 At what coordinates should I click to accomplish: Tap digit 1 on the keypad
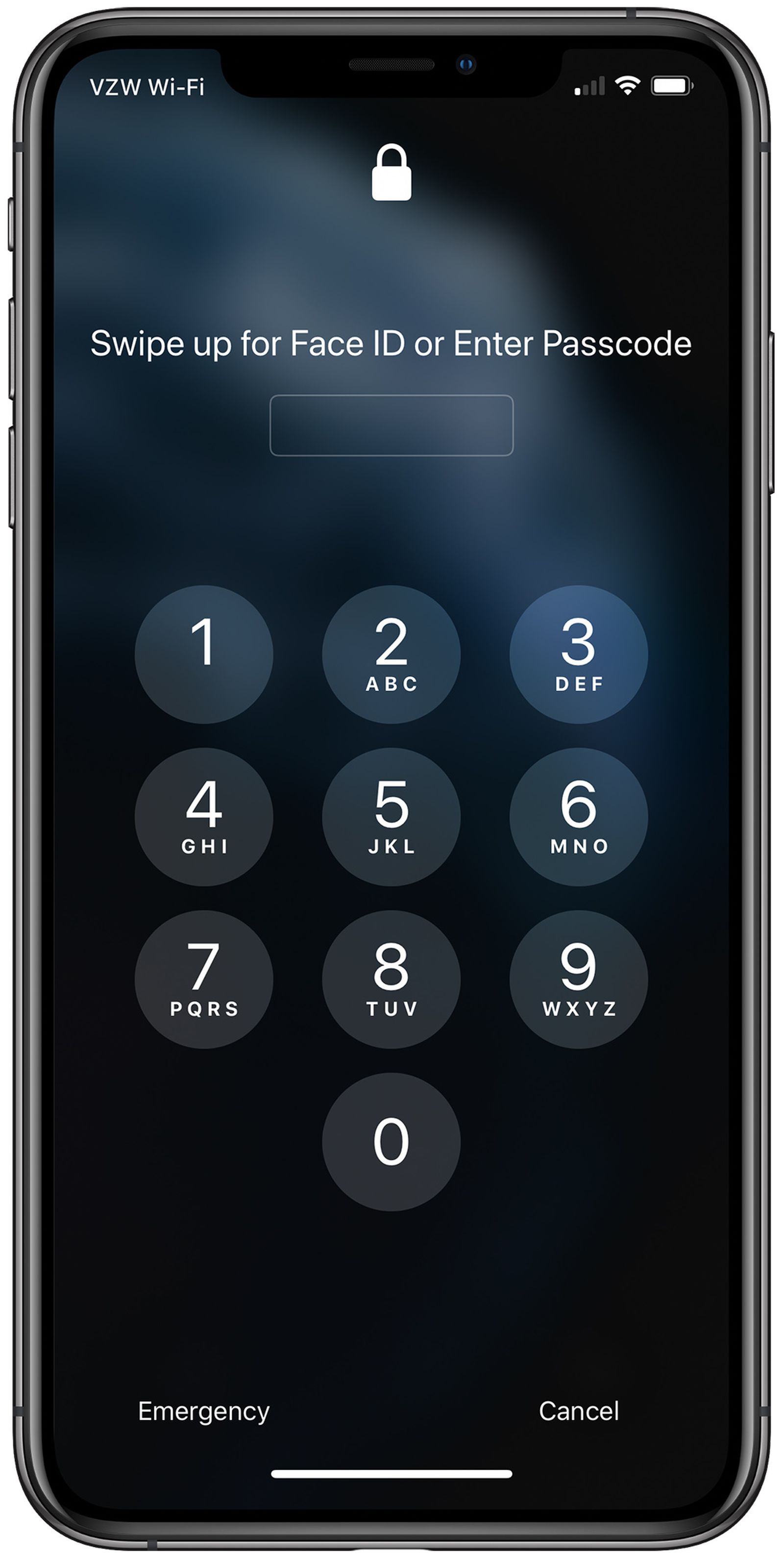click(x=204, y=654)
